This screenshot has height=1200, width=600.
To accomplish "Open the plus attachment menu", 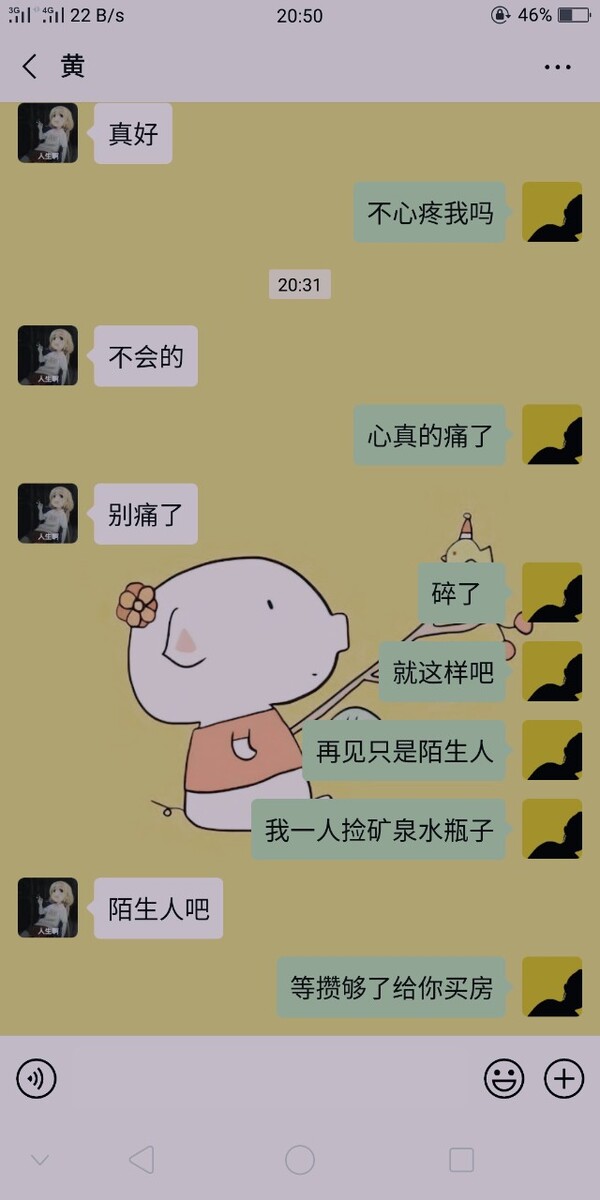I will point(563,1078).
